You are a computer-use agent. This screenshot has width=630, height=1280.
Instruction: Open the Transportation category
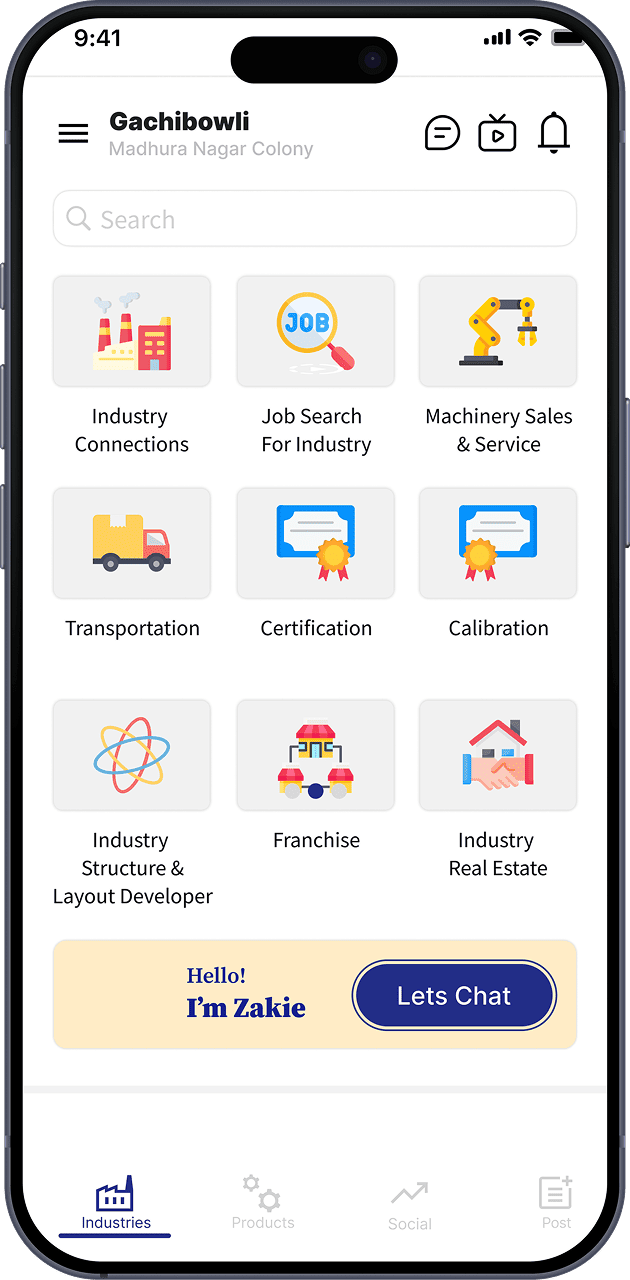pyautogui.click(x=132, y=544)
